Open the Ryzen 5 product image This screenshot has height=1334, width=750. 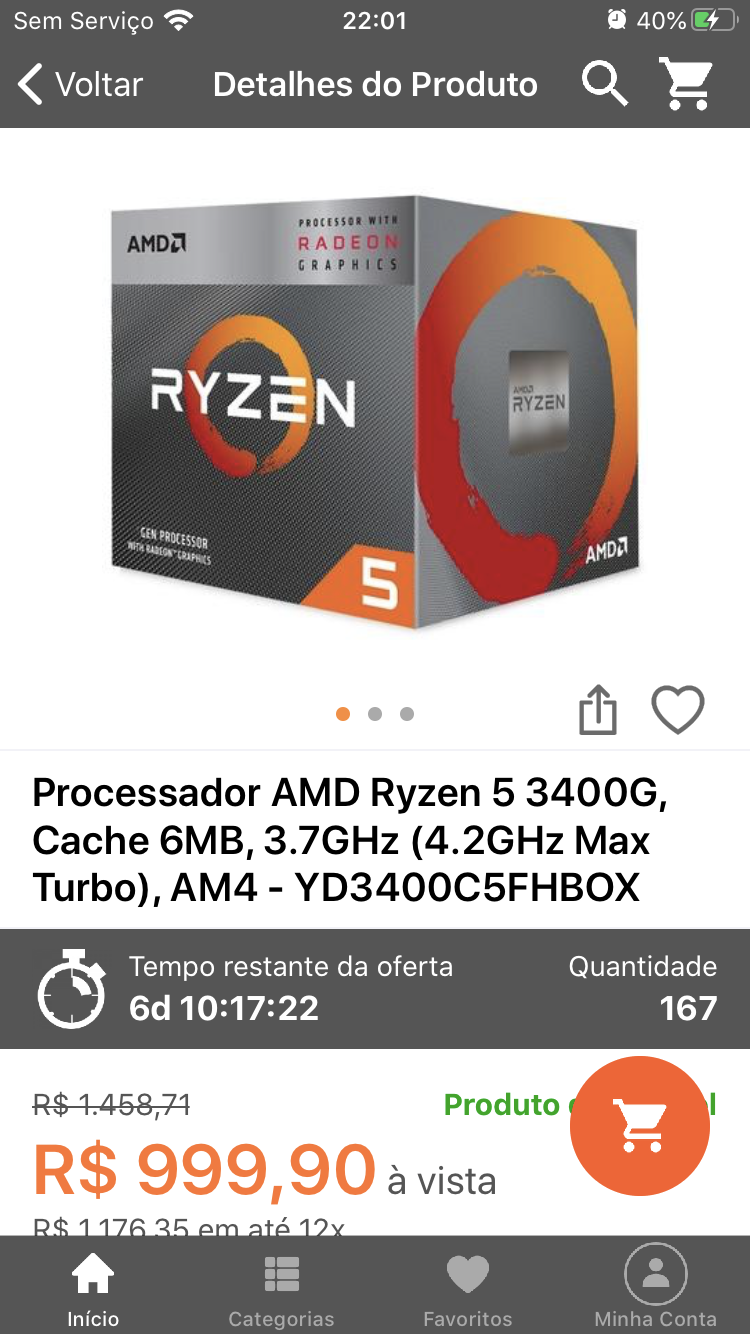click(x=375, y=412)
